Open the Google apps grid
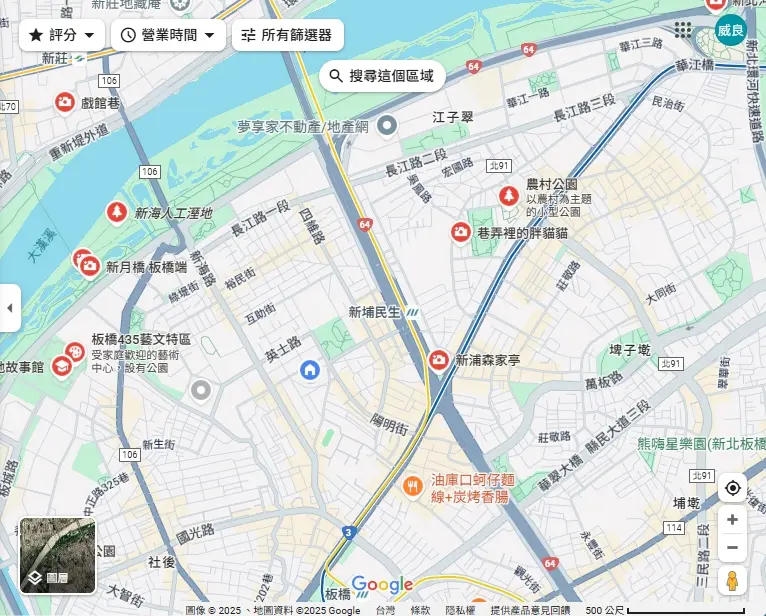 (683, 30)
